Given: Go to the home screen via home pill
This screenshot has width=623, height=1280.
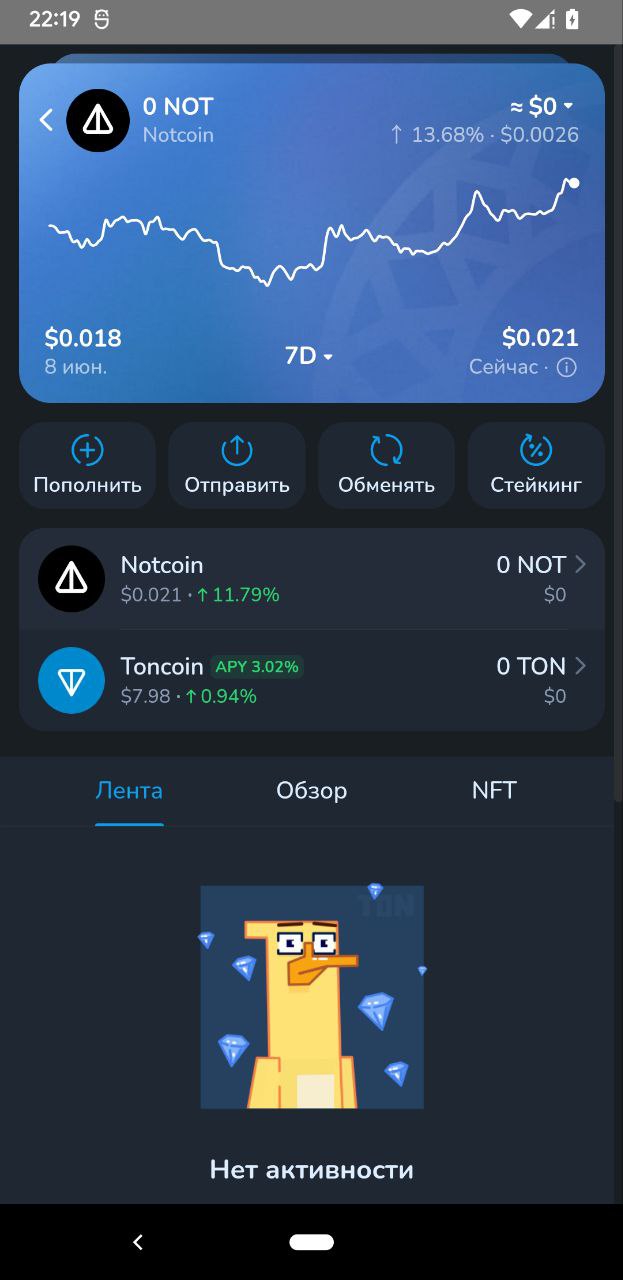Looking at the screenshot, I should pos(311,1242).
